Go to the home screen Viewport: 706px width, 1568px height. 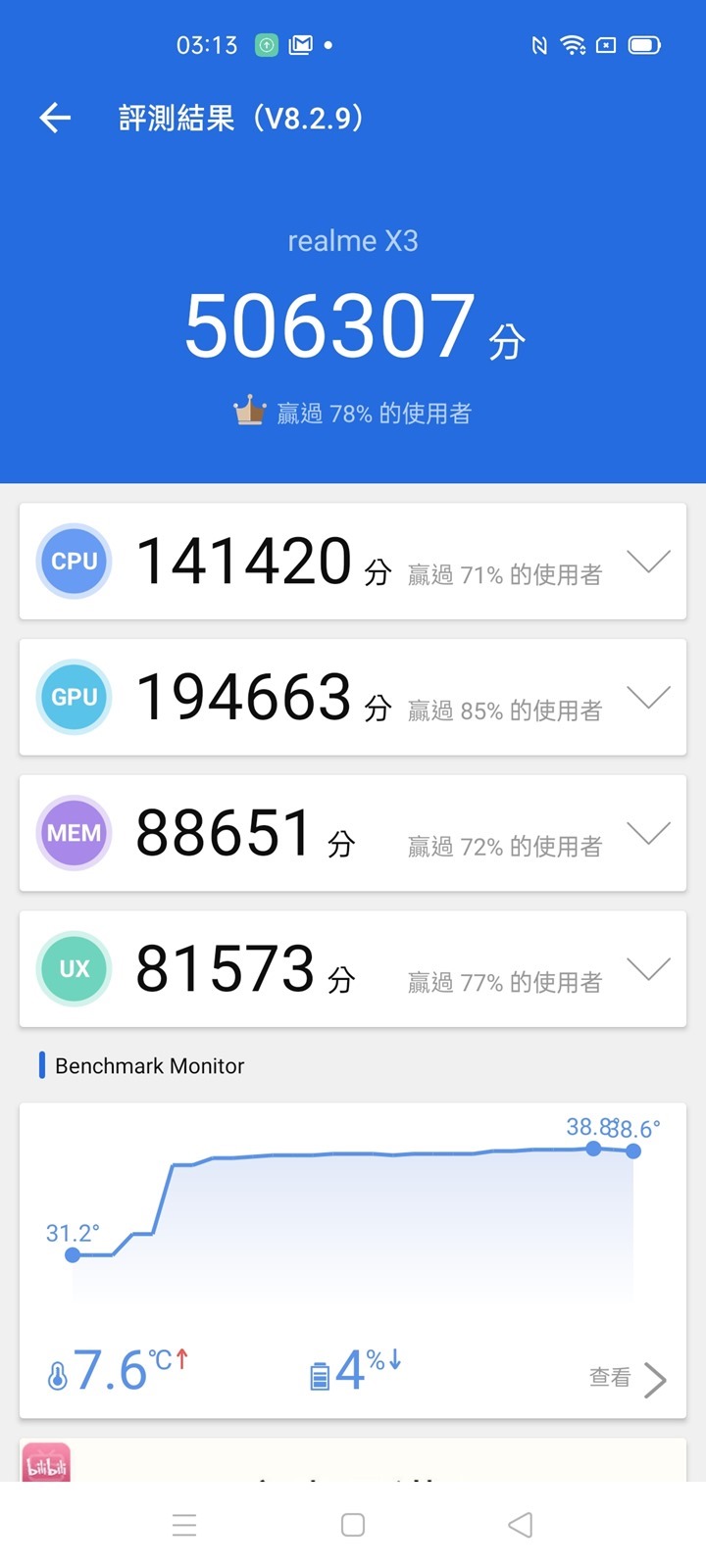tap(353, 1525)
